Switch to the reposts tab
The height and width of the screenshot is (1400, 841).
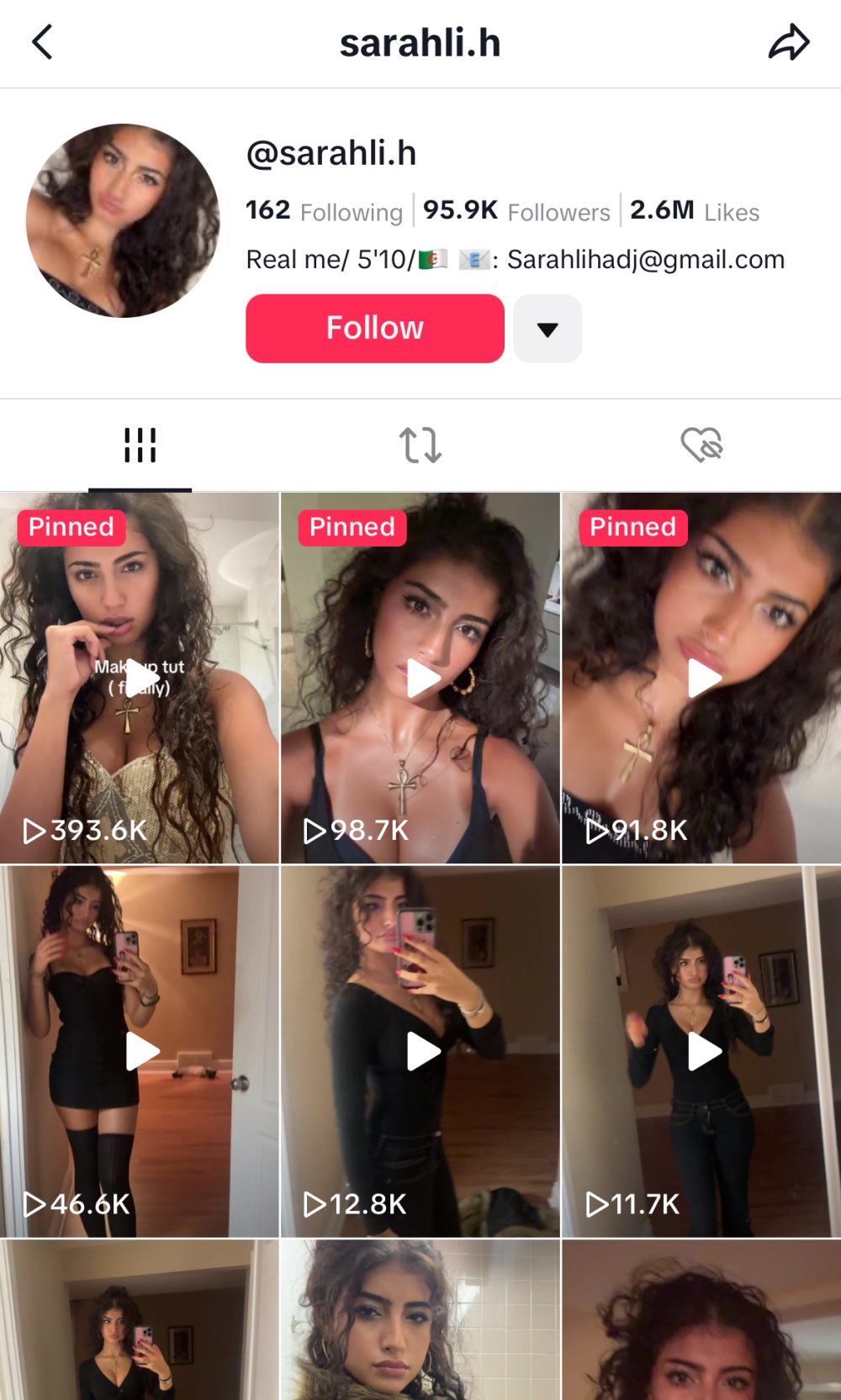(x=420, y=445)
